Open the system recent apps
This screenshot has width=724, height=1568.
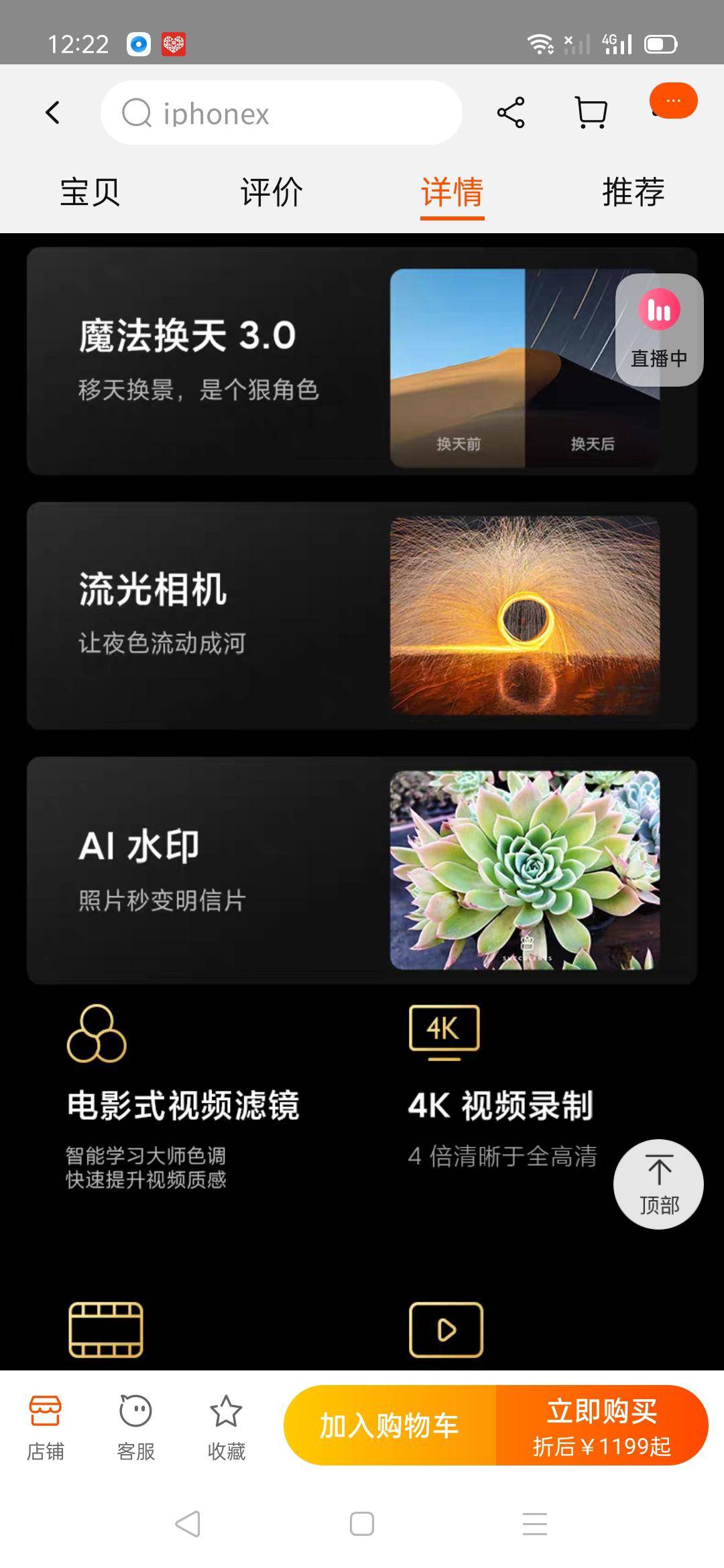coord(535,1523)
